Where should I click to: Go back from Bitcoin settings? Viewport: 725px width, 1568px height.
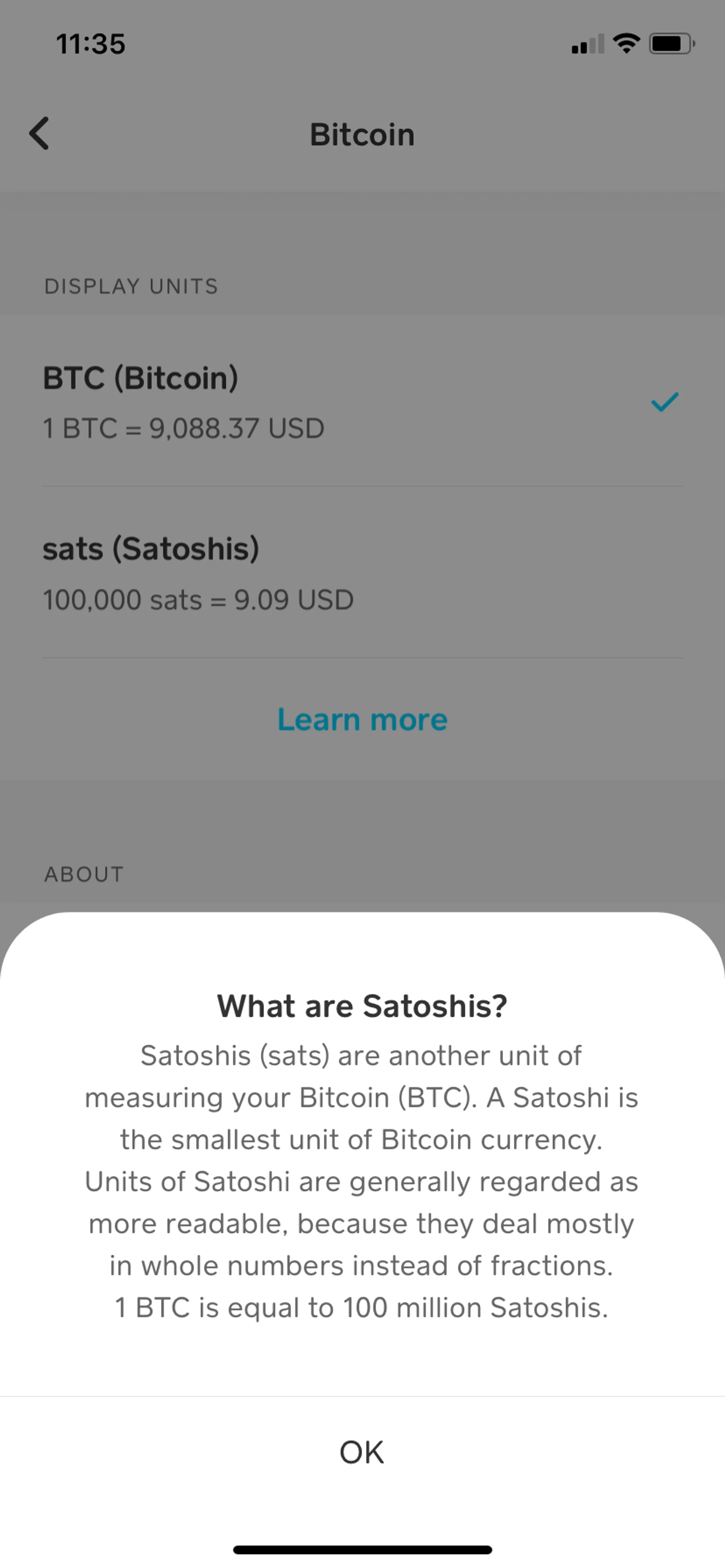click(39, 134)
